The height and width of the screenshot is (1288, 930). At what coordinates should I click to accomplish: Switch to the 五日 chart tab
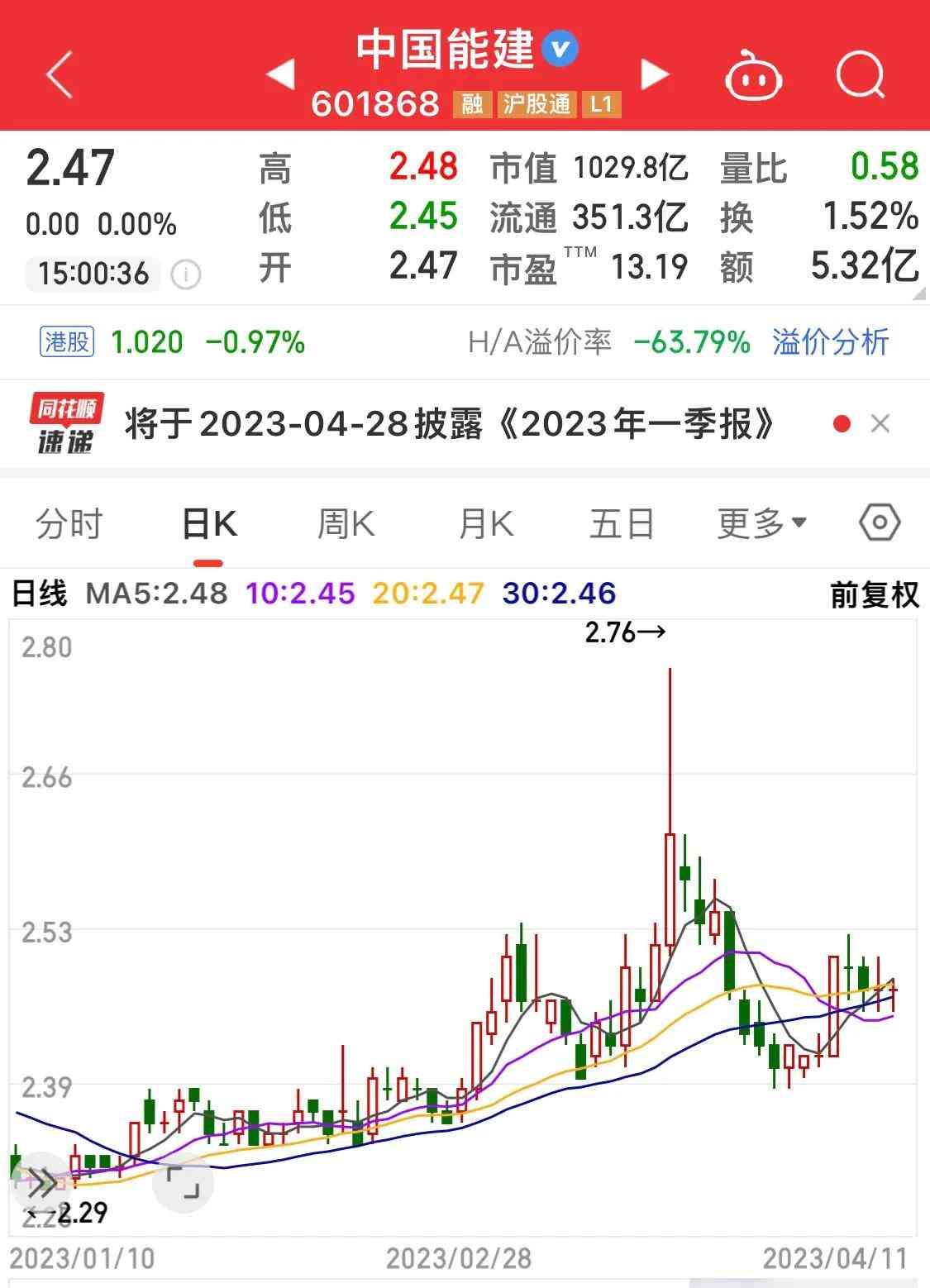point(622,524)
